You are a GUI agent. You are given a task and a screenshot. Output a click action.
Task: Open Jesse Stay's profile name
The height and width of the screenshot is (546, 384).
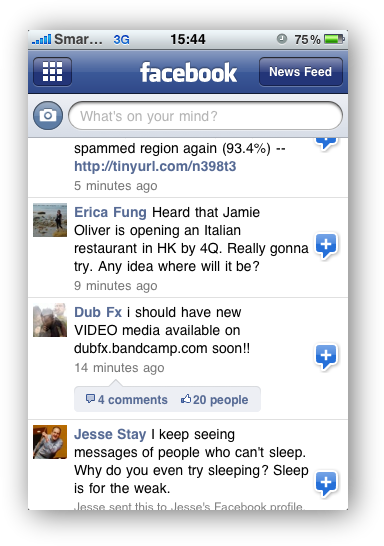tap(110, 434)
